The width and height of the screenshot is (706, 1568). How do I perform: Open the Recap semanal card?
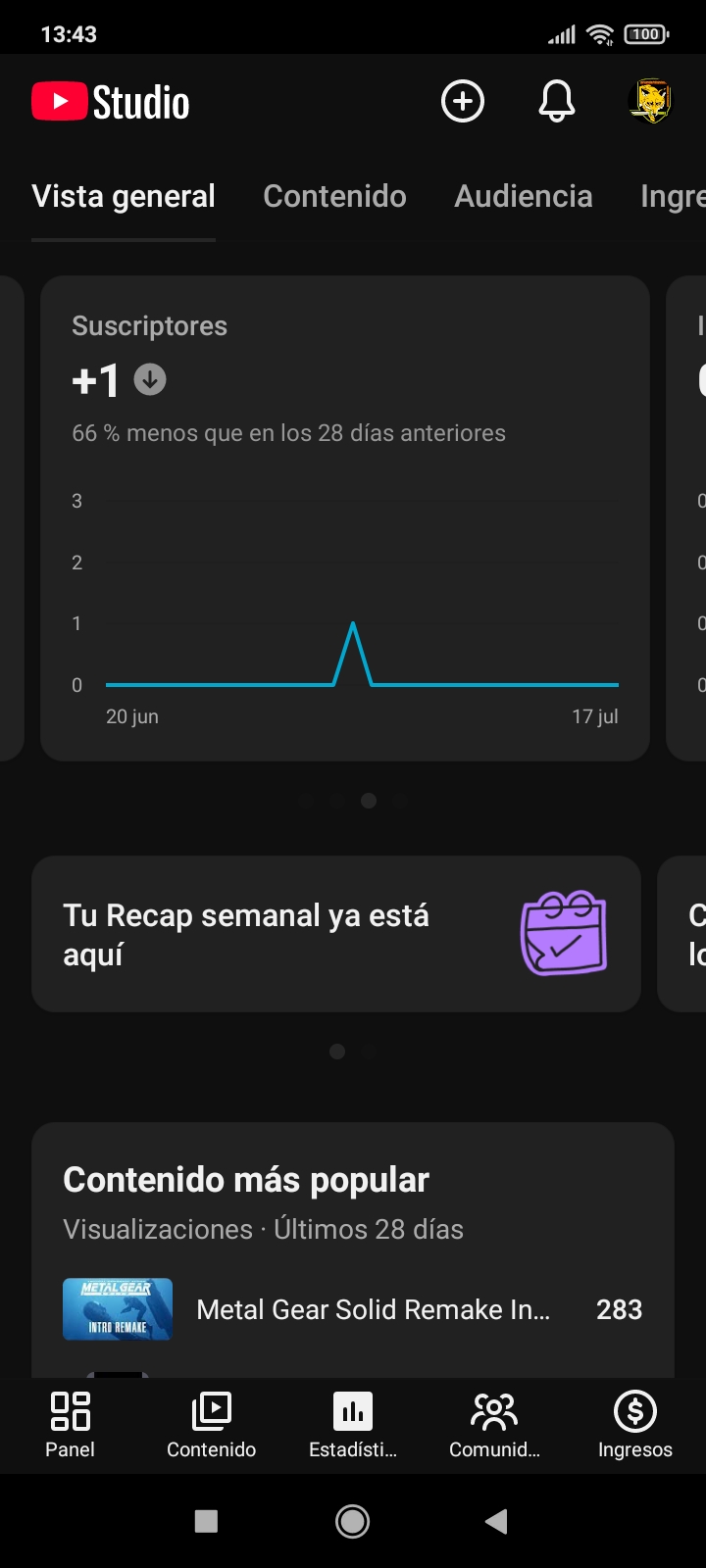coord(336,934)
